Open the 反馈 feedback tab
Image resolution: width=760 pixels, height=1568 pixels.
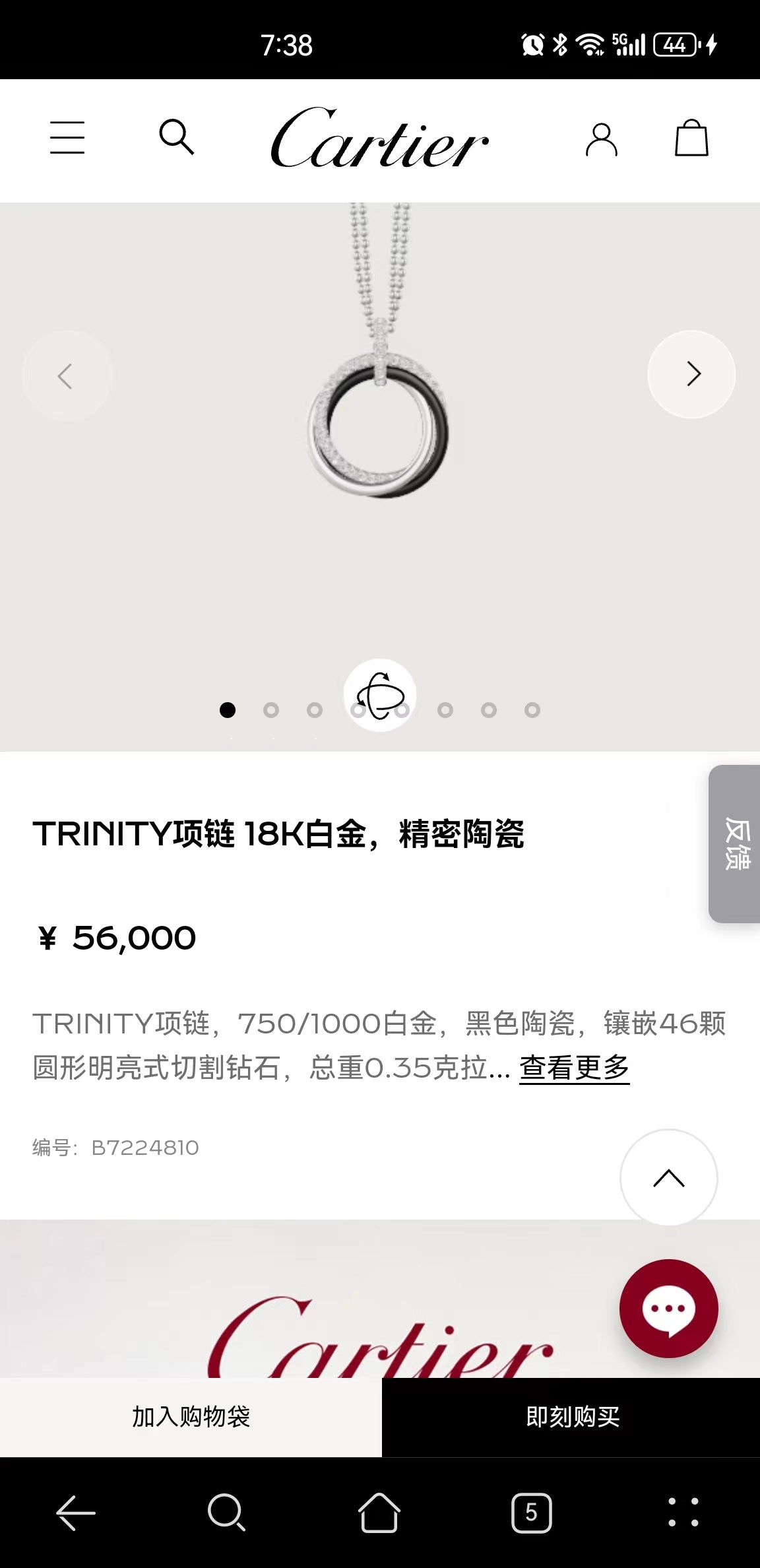pos(736,843)
